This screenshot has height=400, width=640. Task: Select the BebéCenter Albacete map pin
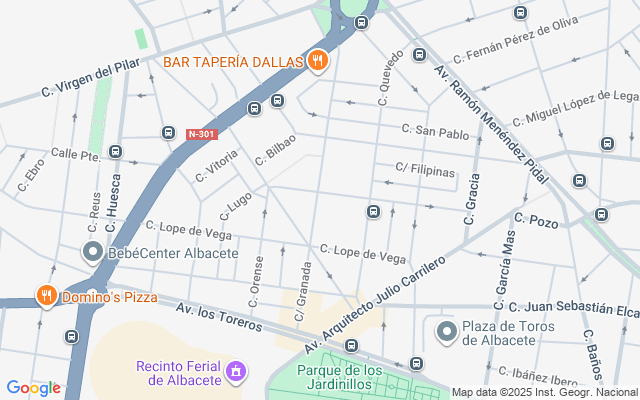pyautogui.click(x=93, y=252)
